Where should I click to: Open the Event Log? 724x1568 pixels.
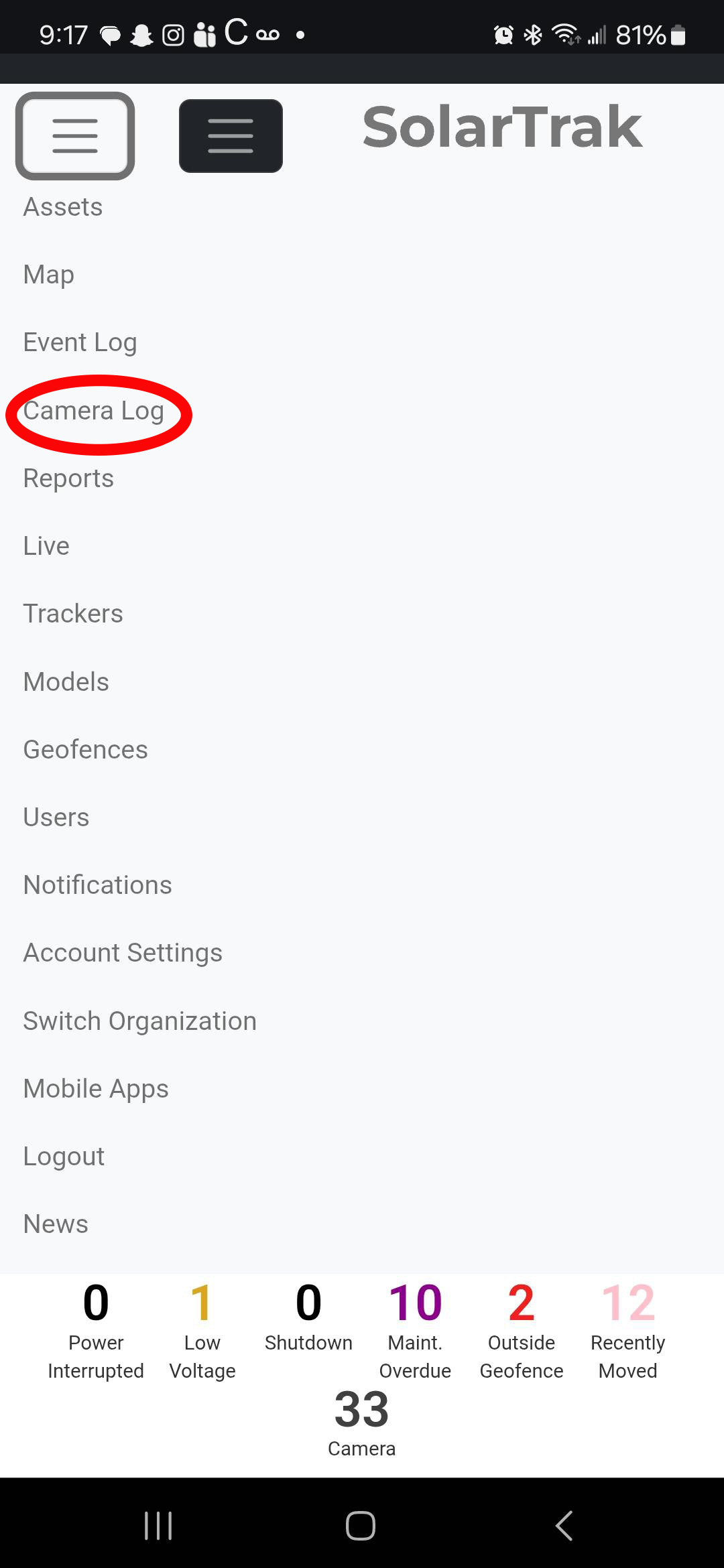tap(80, 342)
